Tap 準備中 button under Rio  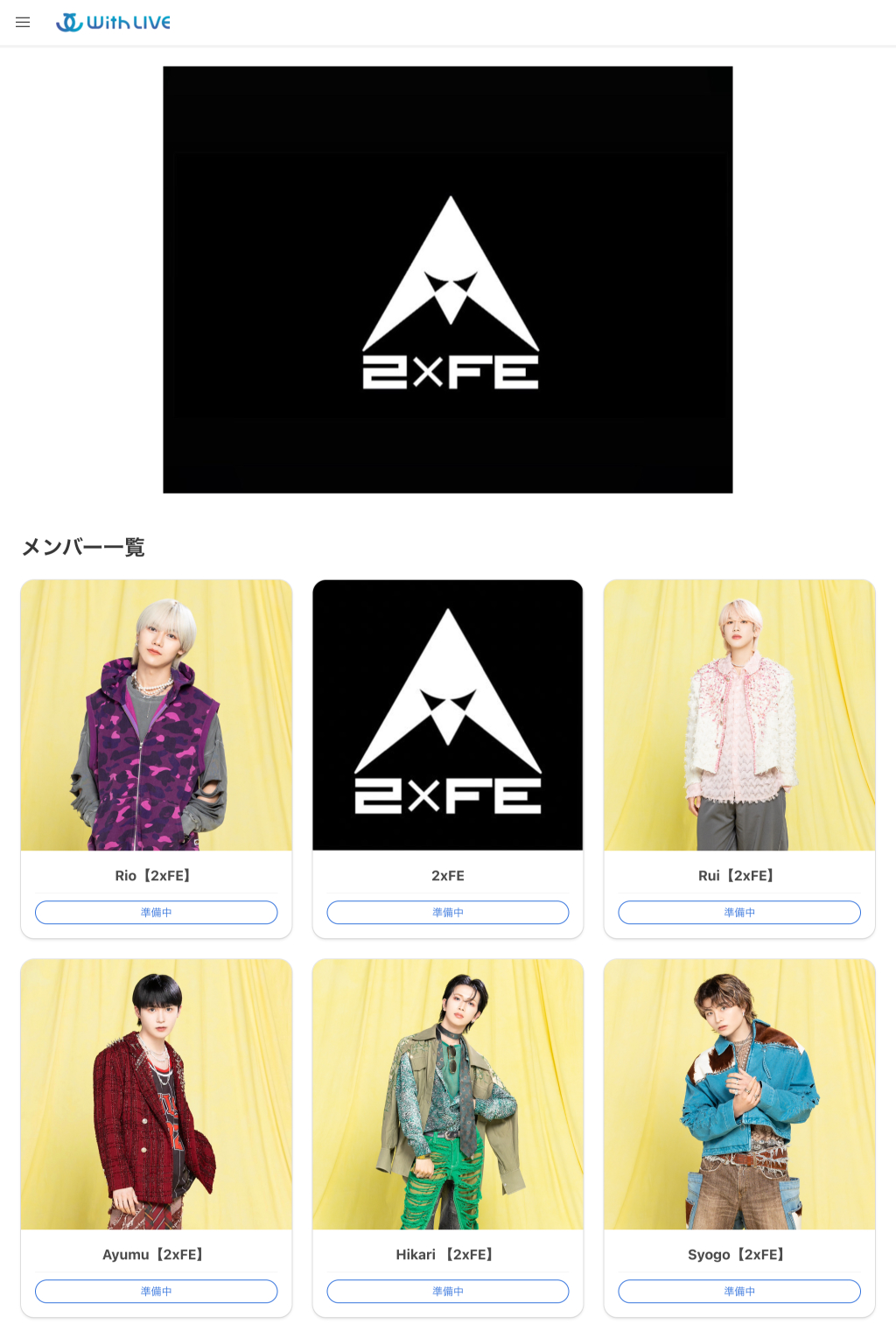156,912
